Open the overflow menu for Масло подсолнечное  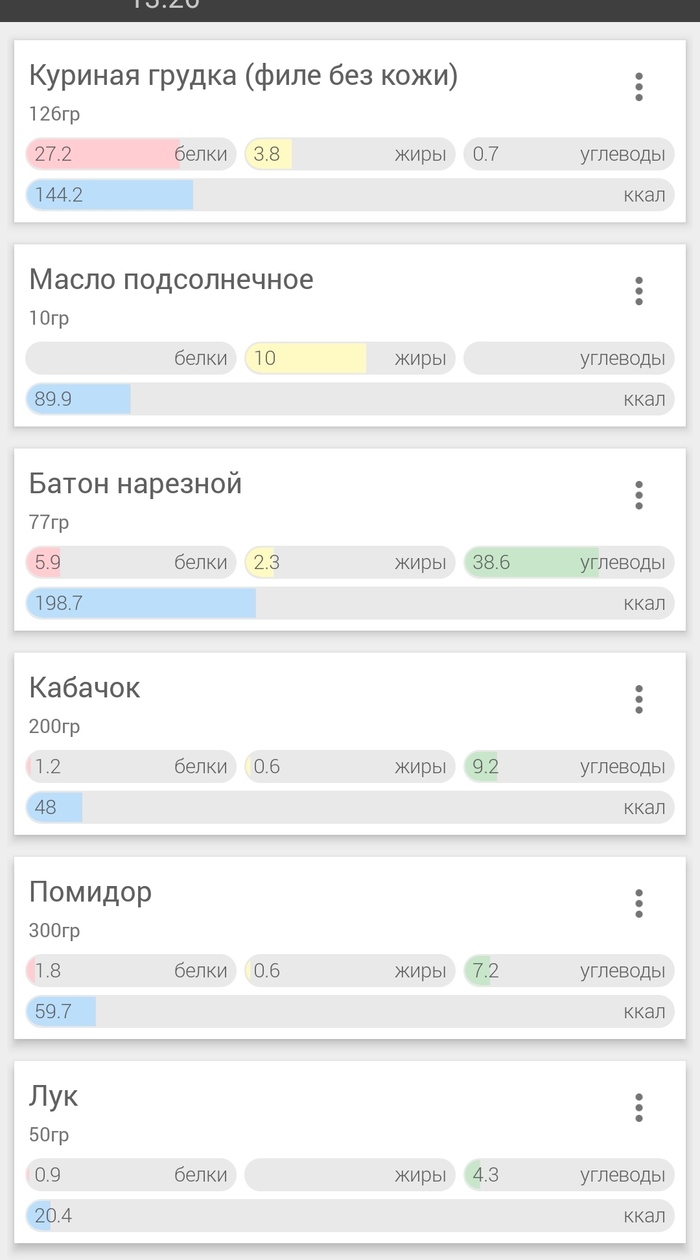pyautogui.click(x=639, y=291)
